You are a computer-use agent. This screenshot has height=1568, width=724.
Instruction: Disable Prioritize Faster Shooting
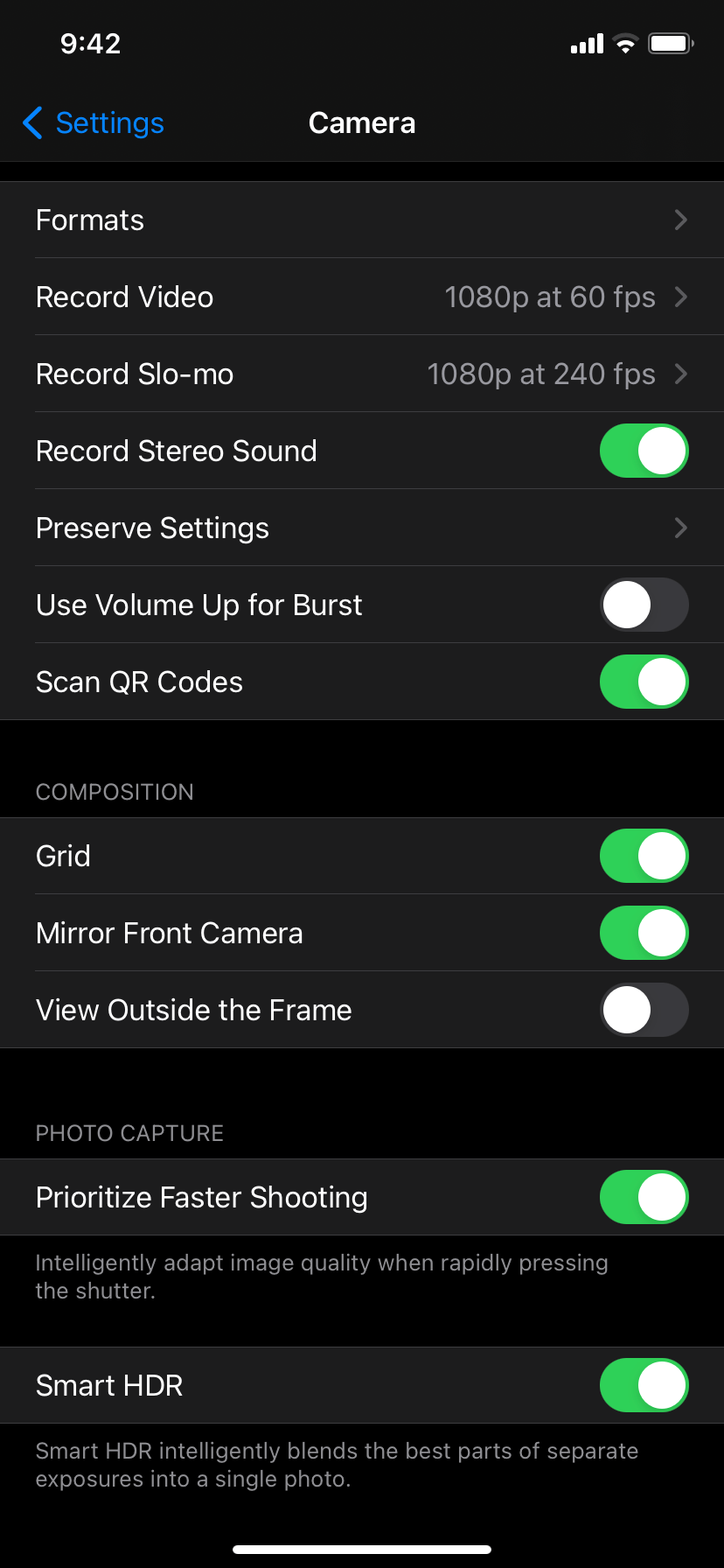click(644, 1197)
